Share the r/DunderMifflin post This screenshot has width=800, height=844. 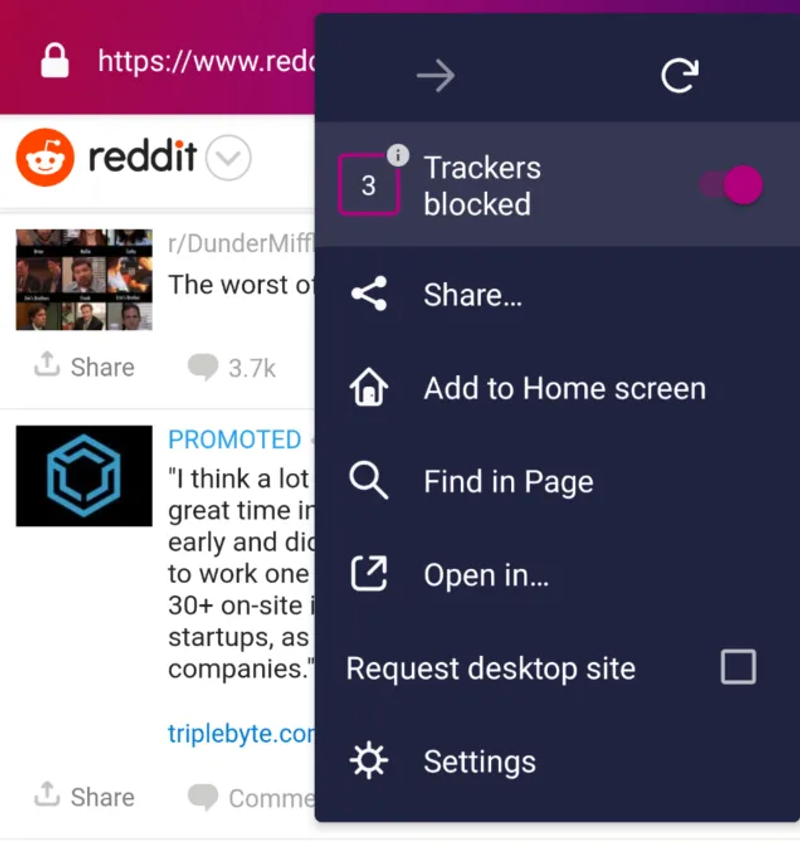[84, 367]
